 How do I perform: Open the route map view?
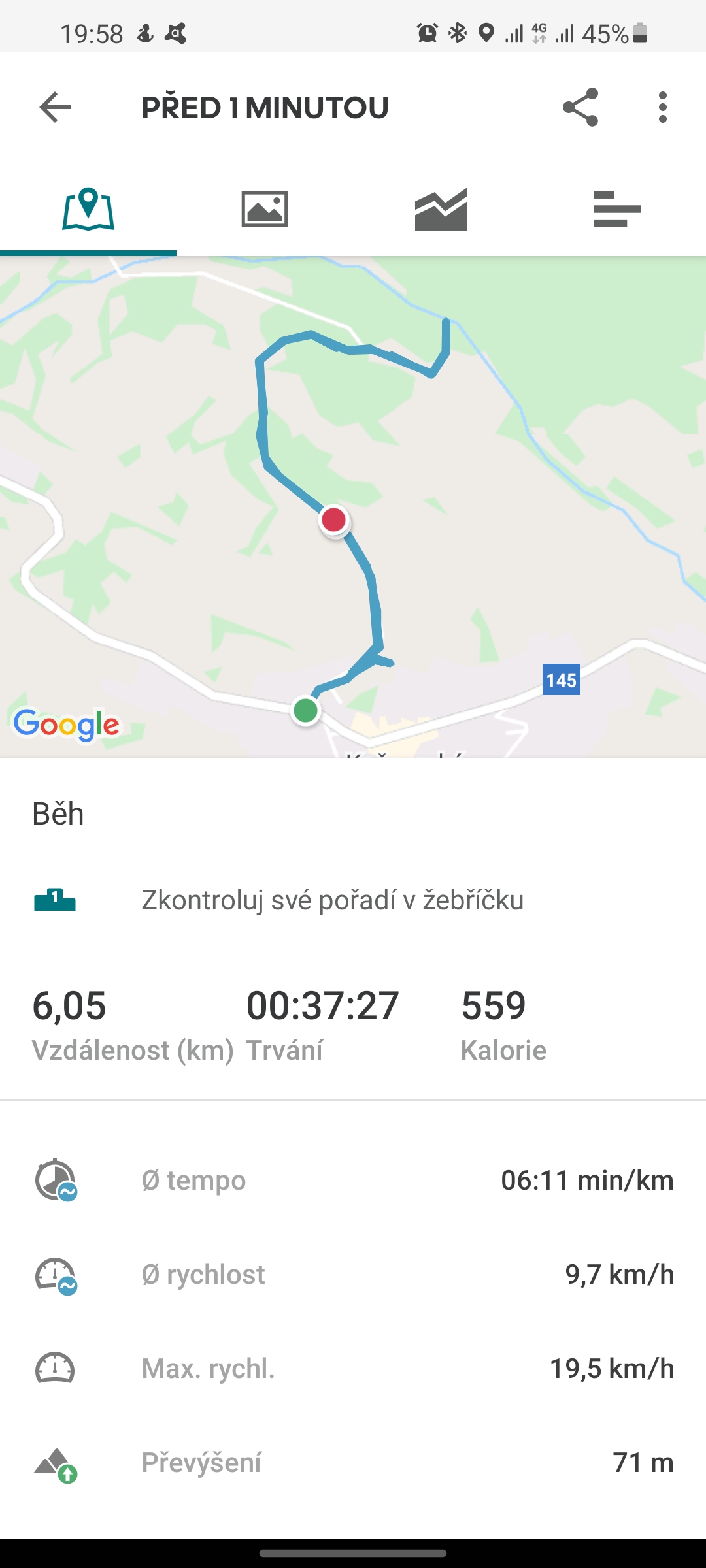click(353, 507)
